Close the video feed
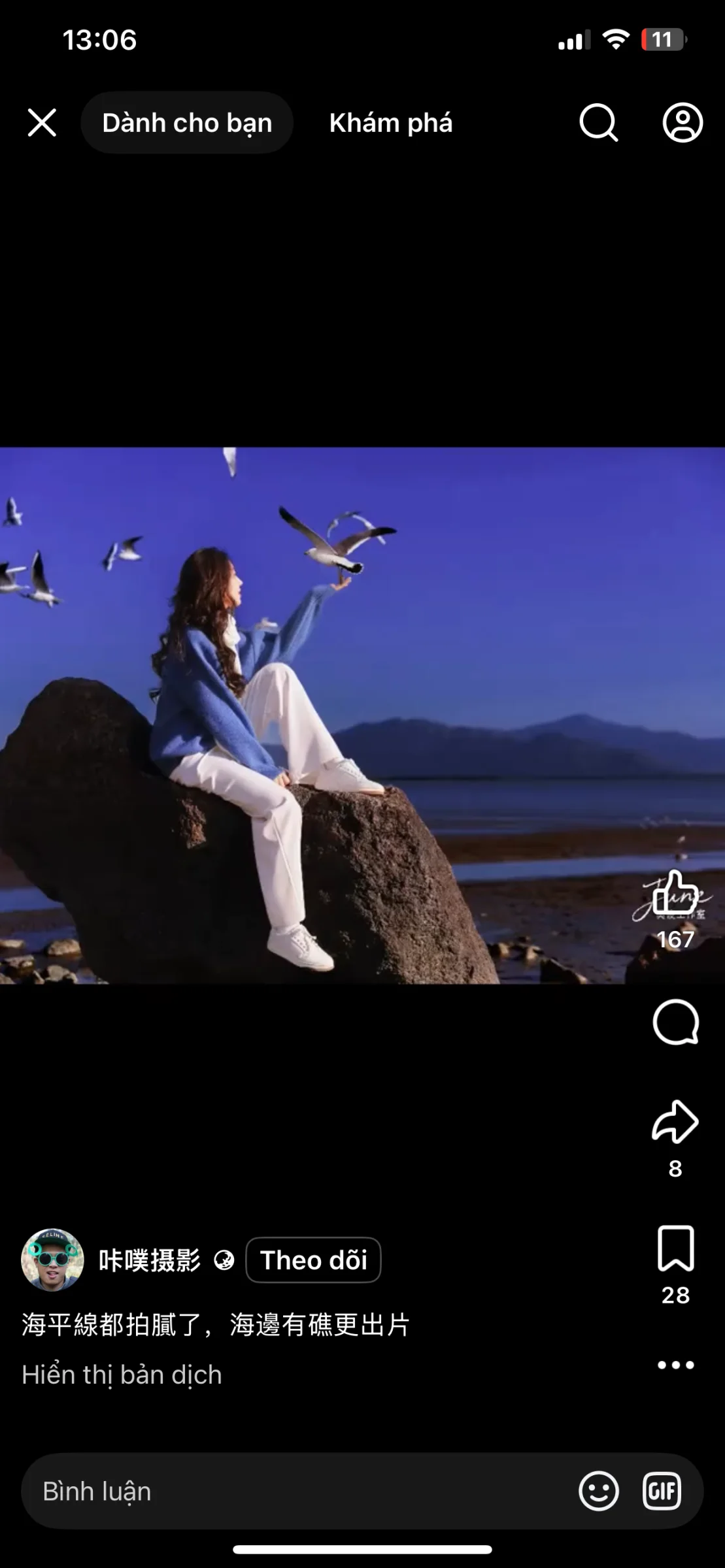This screenshot has width=725, height=1568. (42, 123)
